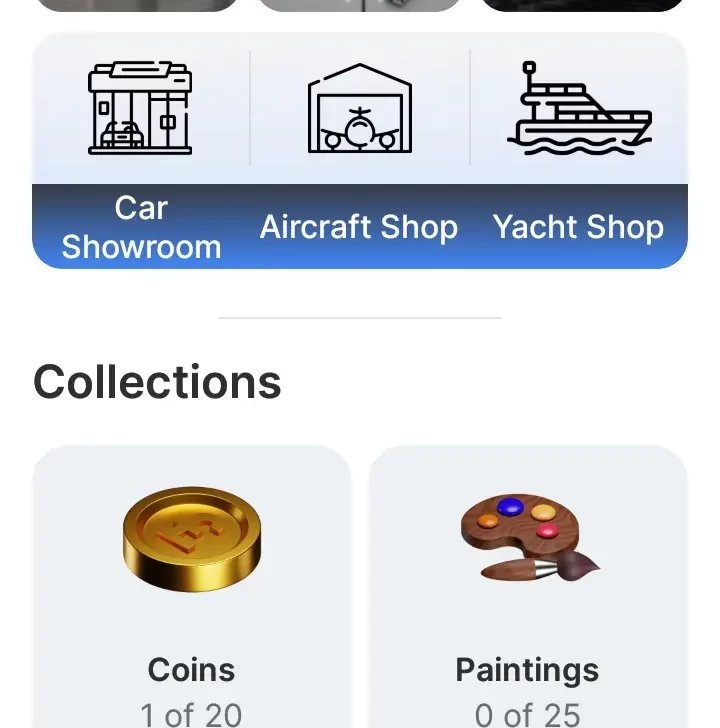720x728 pixels.
Task: View the Paintings collection
Action: 528,590
